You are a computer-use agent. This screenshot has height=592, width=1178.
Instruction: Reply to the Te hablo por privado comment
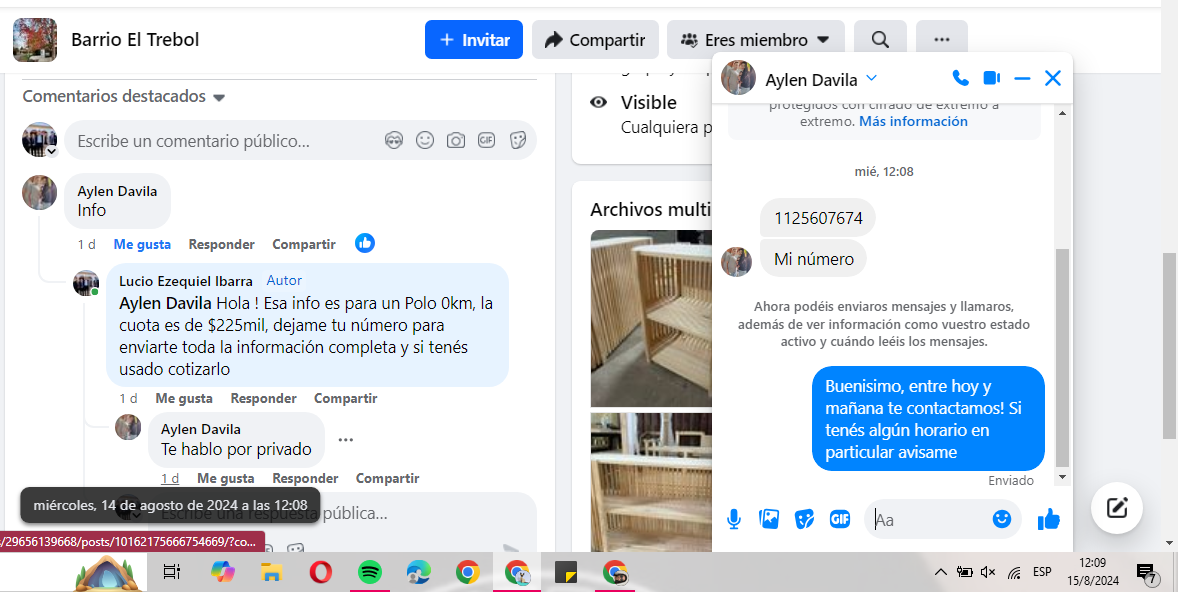[305, 478]
